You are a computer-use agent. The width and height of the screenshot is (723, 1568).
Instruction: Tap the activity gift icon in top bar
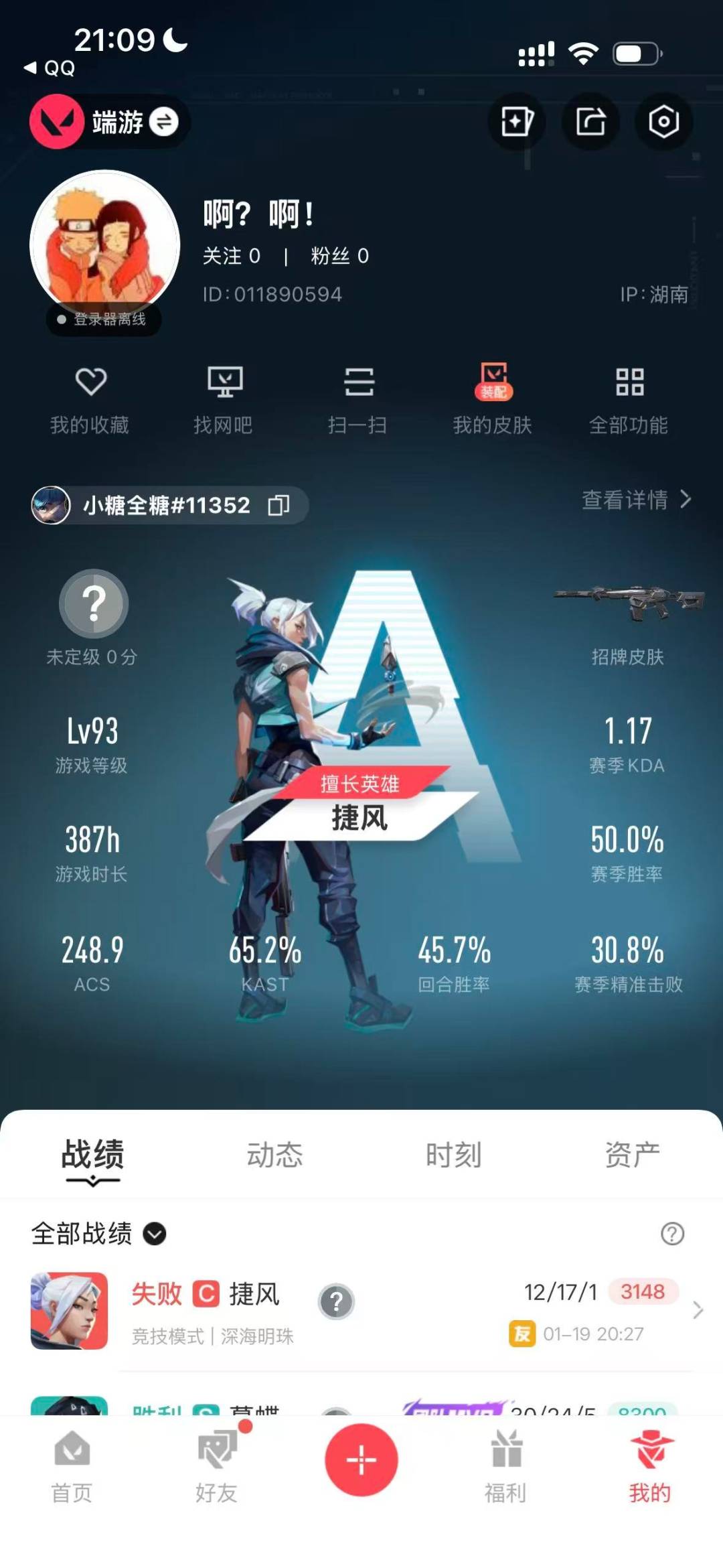tap(517, 122)
